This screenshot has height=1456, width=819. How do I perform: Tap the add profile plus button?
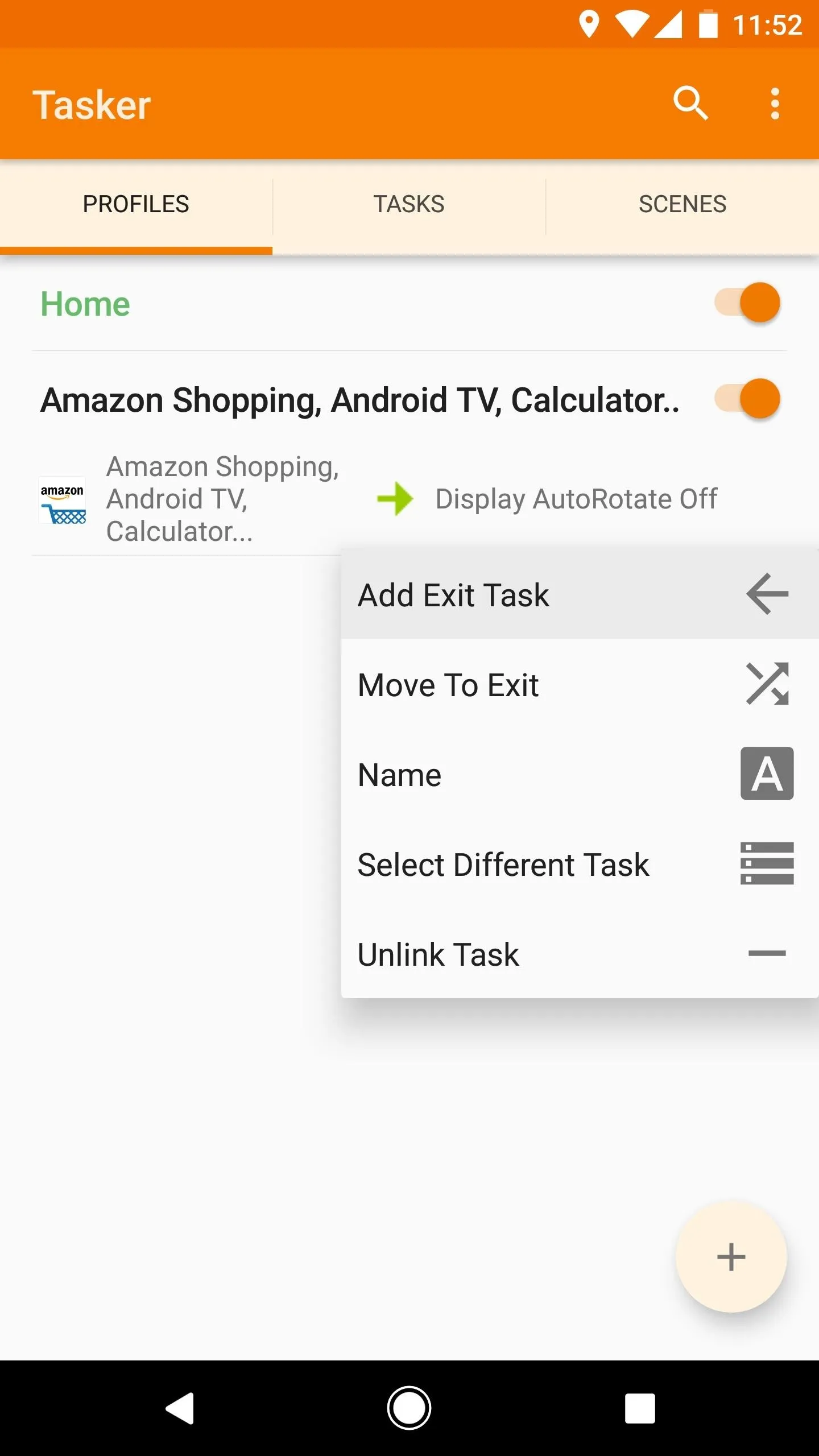point(731,1257)
